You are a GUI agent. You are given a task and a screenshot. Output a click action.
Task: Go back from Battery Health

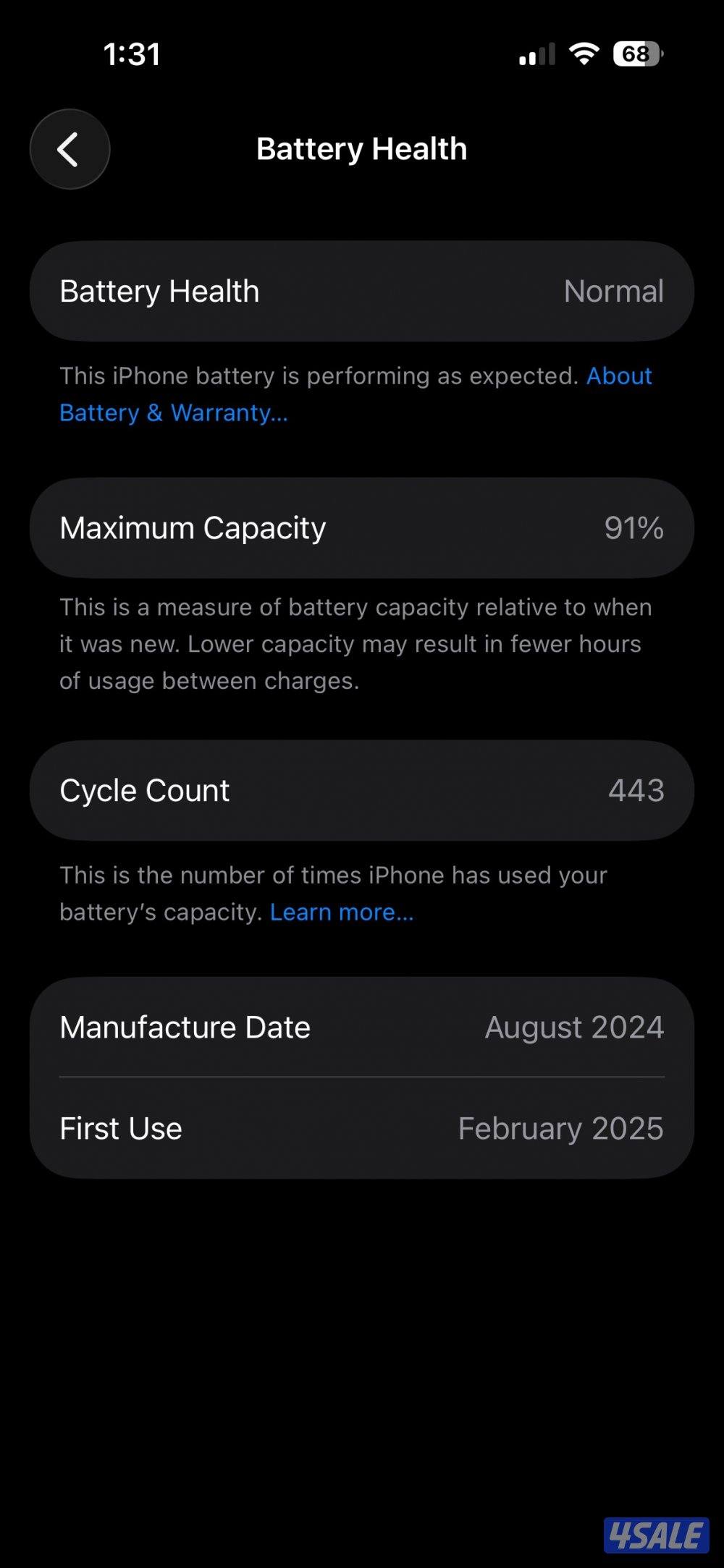pyautogui.click(x=70, y=150)
